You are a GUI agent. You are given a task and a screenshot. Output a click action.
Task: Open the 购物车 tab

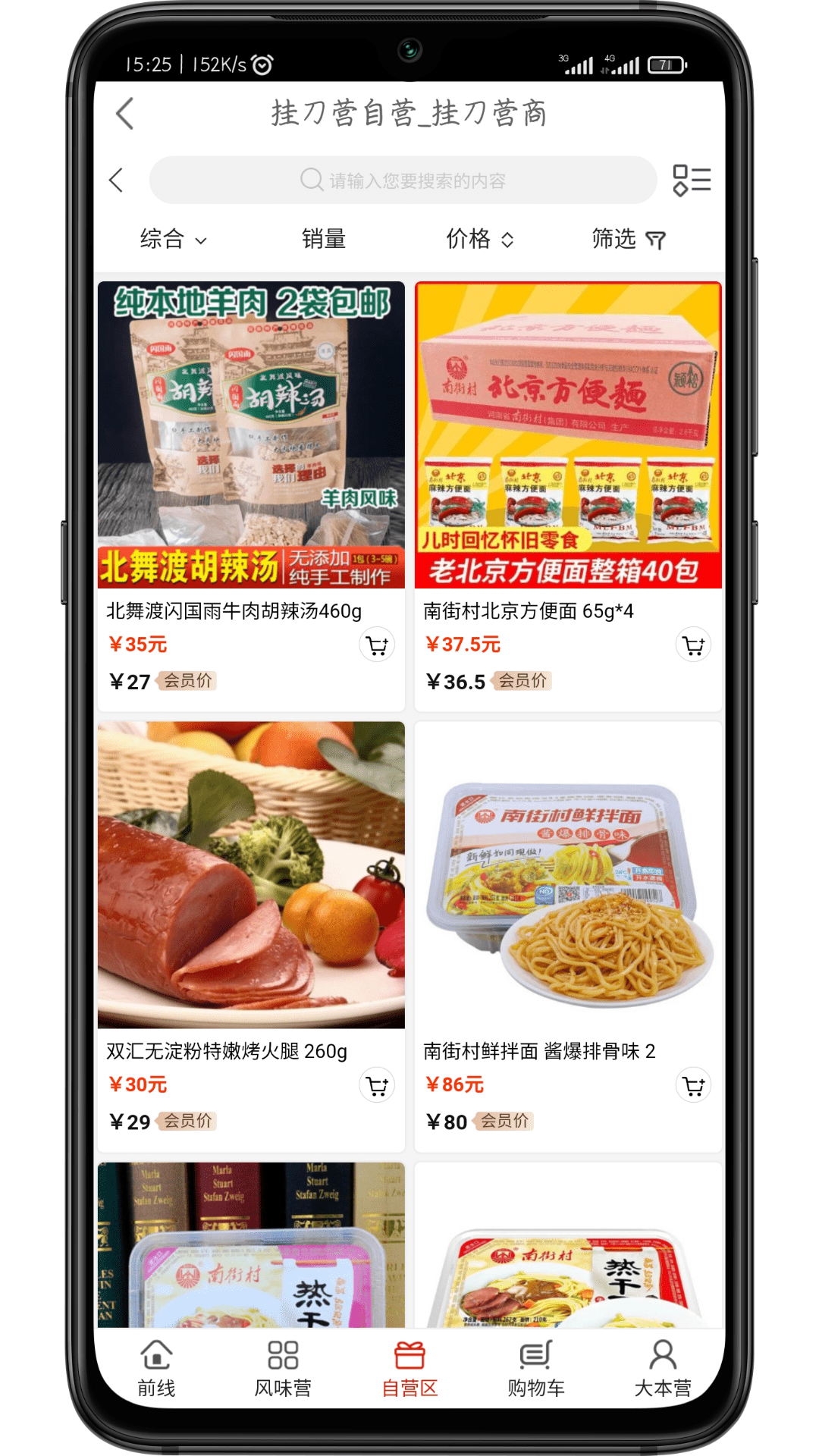536,1368
